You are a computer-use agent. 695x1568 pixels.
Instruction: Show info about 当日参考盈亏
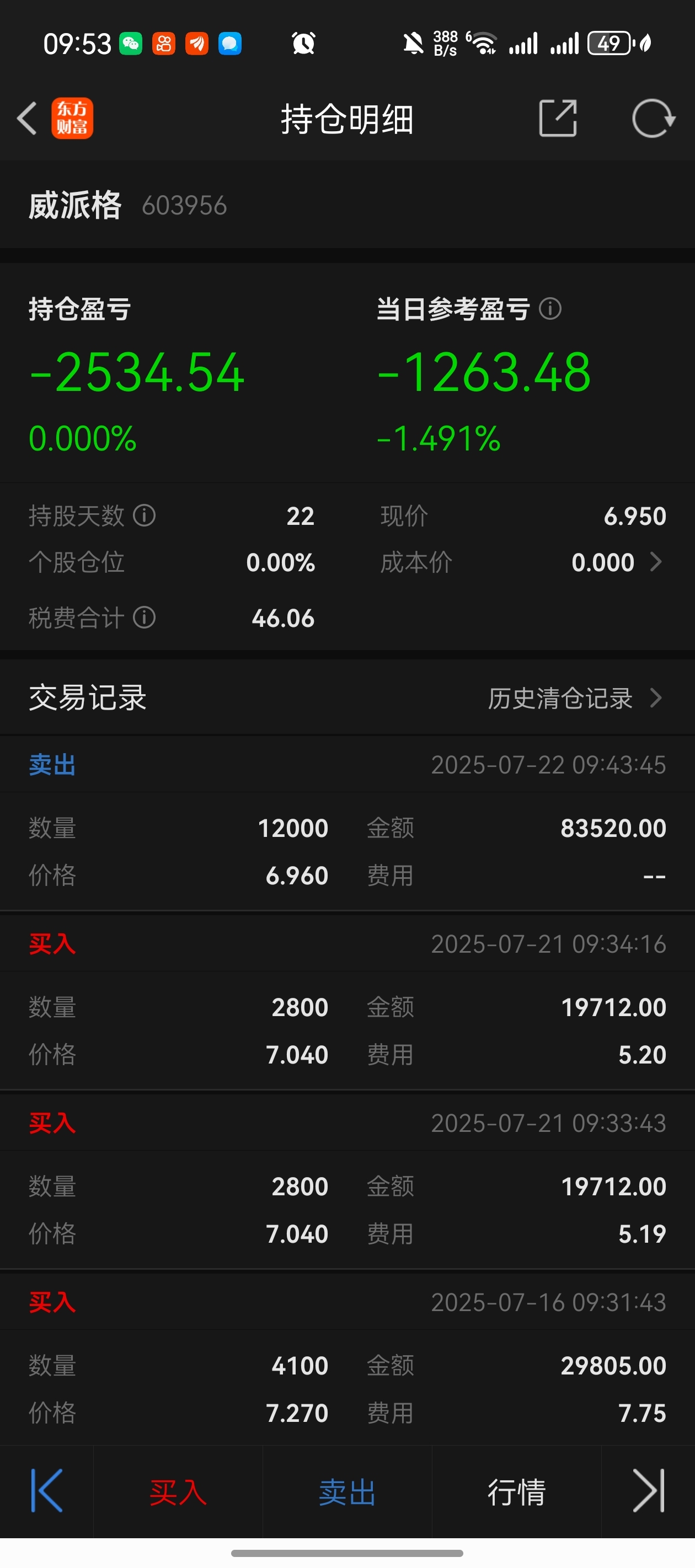tap(550, 309)
